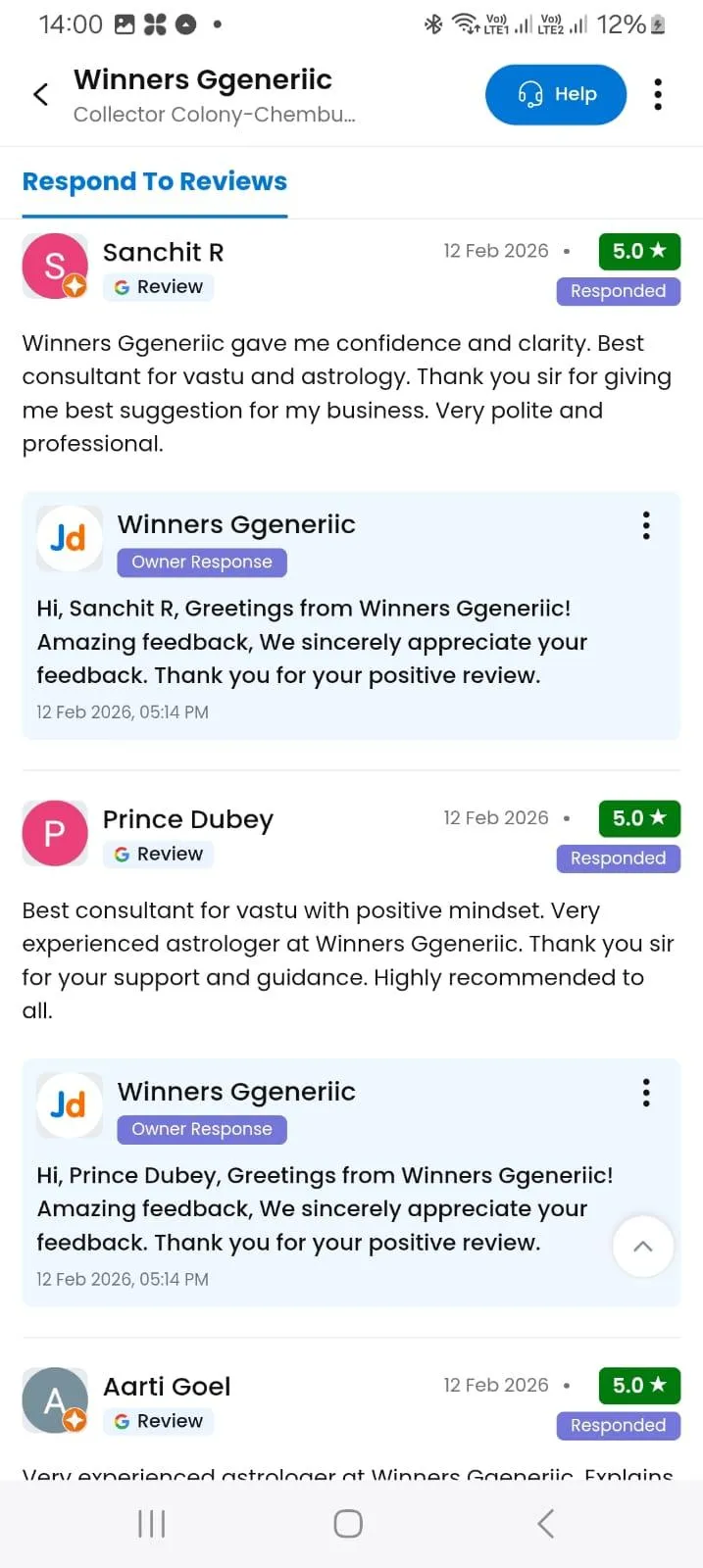The image size is (703, 1568).
Task: Tap the scroll-to-top arrow button
Action: pos(643,1246)
